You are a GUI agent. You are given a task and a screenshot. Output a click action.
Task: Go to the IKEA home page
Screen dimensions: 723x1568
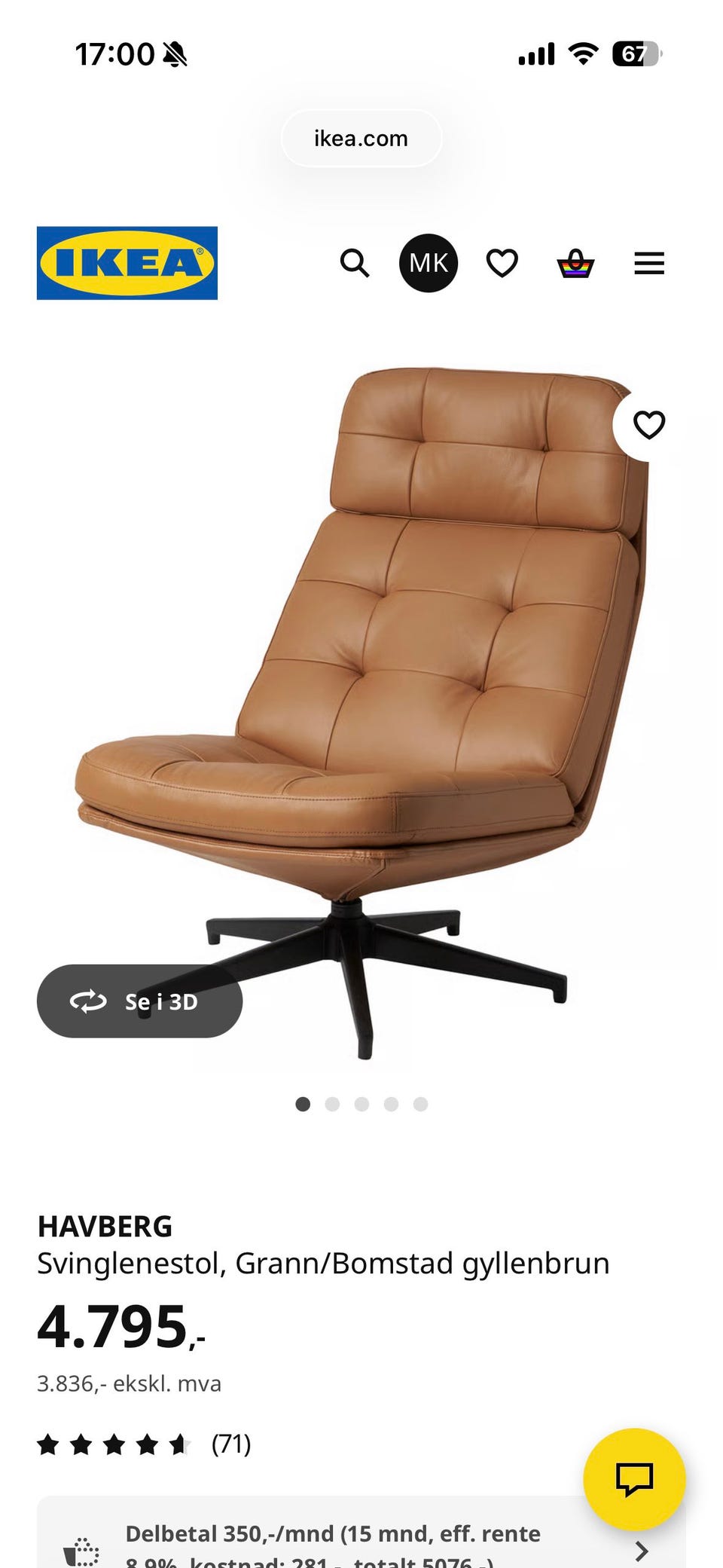pos(127,264)
